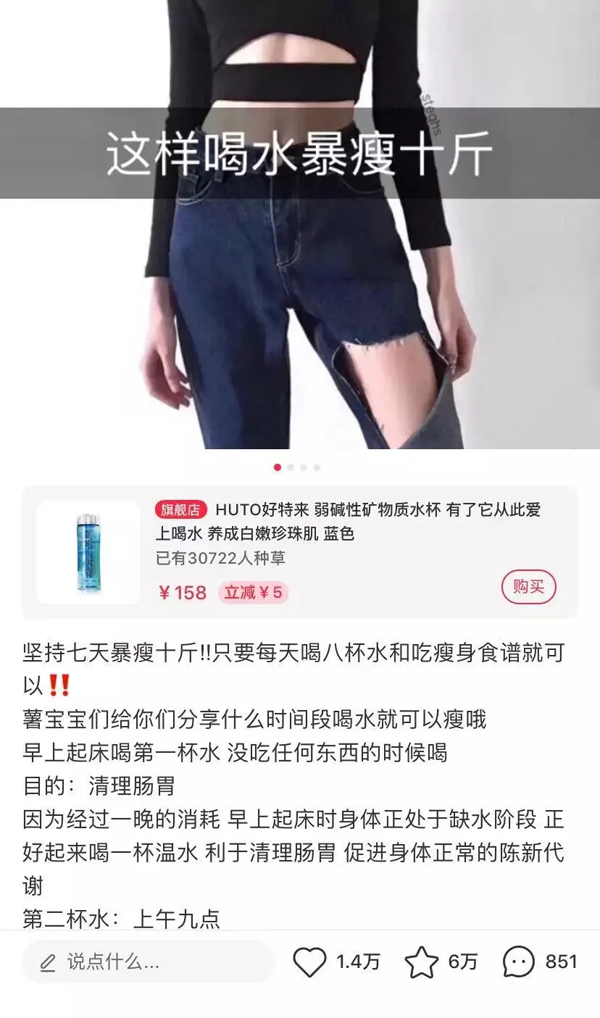Like this post with the heart icon
Image resolution: width=600 pixels, height=1018 pixels.
(x=310, y=962)
